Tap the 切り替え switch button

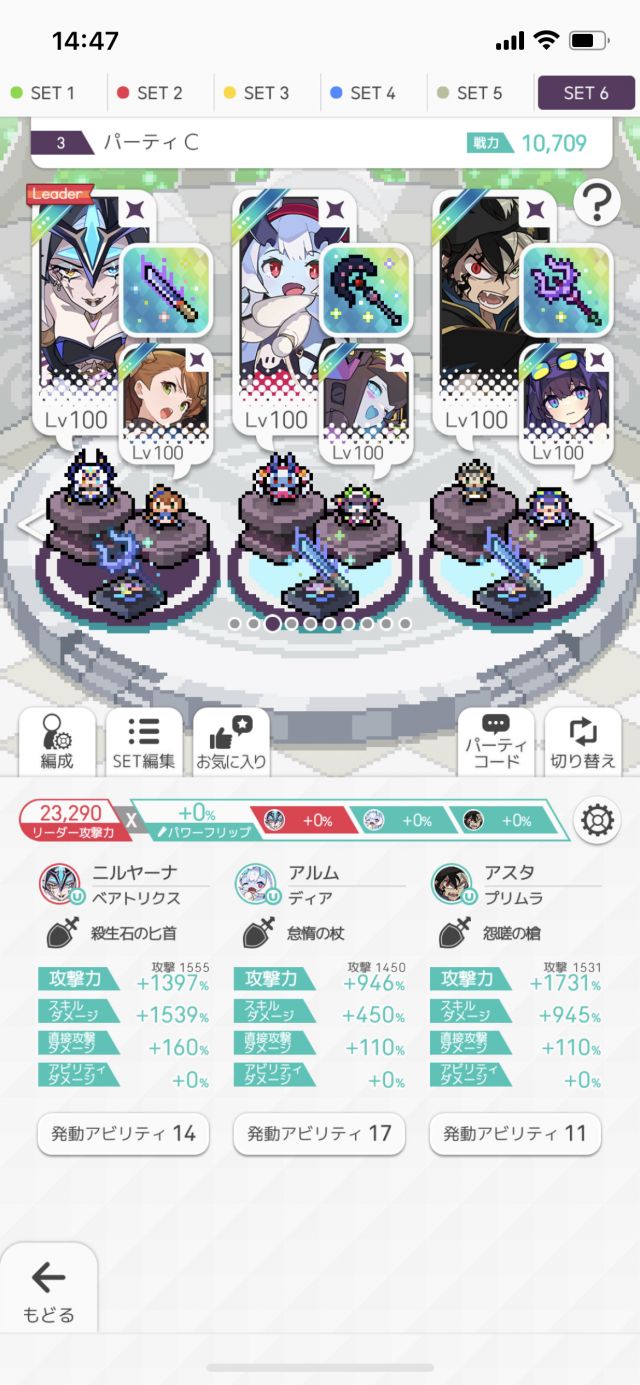coord(583,742)
